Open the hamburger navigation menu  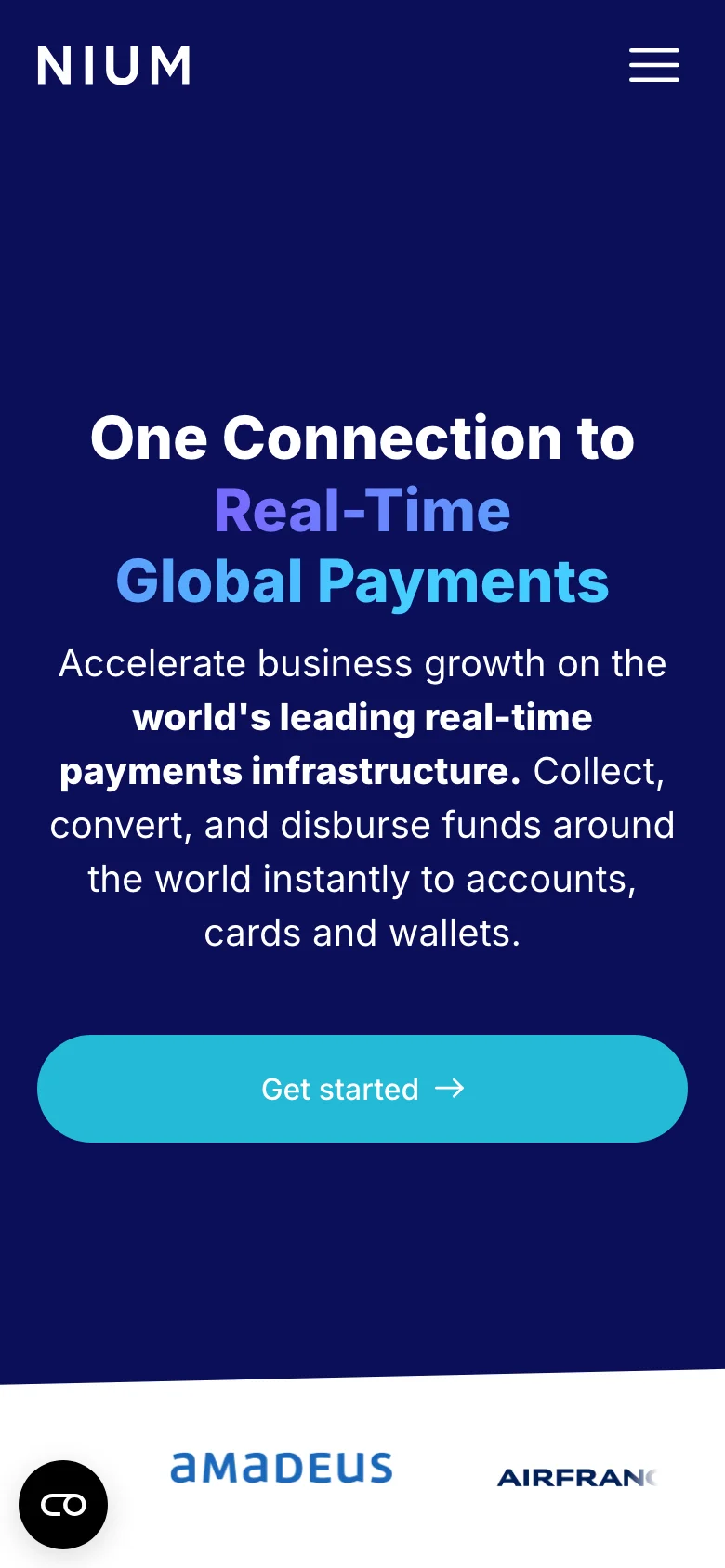coord(653,65)
